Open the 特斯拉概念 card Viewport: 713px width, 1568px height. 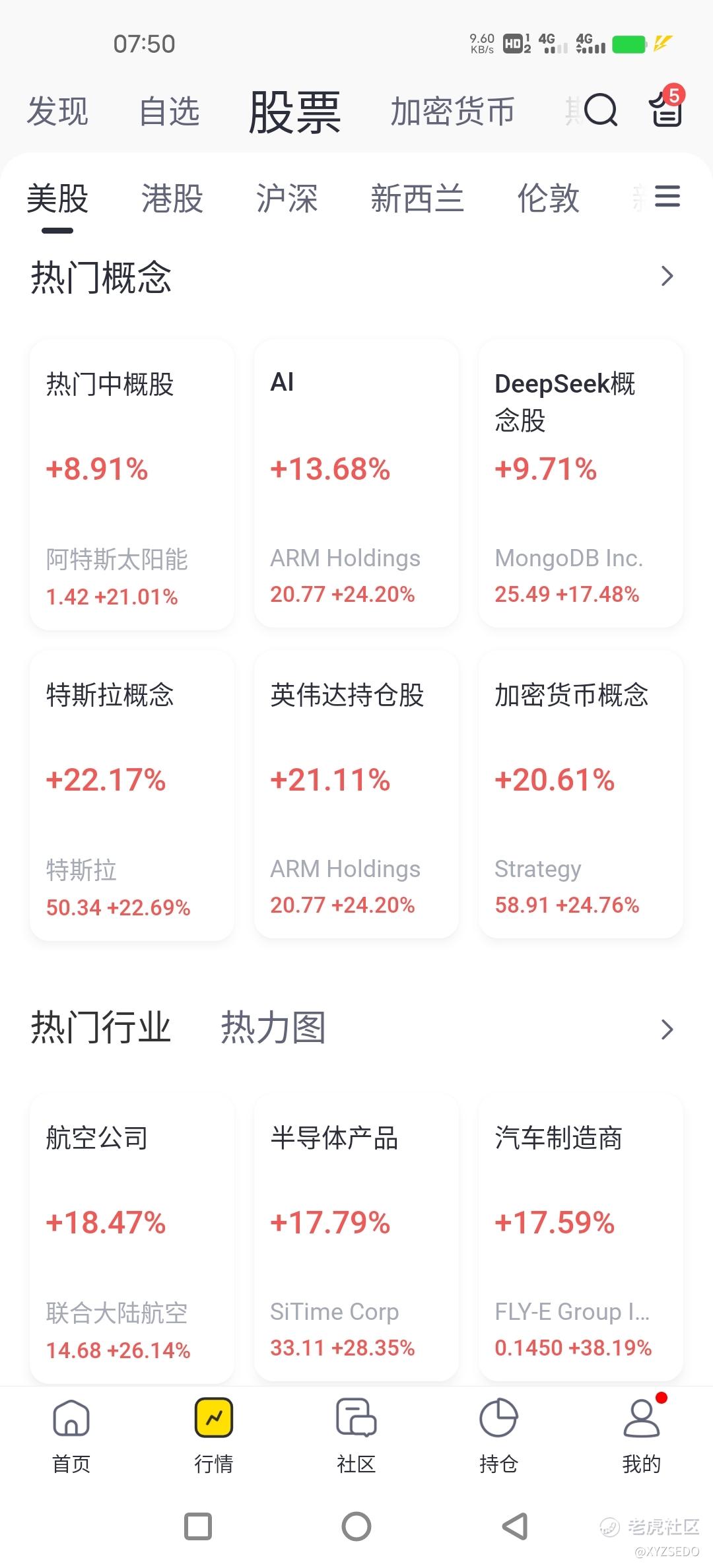click(132, 795)
